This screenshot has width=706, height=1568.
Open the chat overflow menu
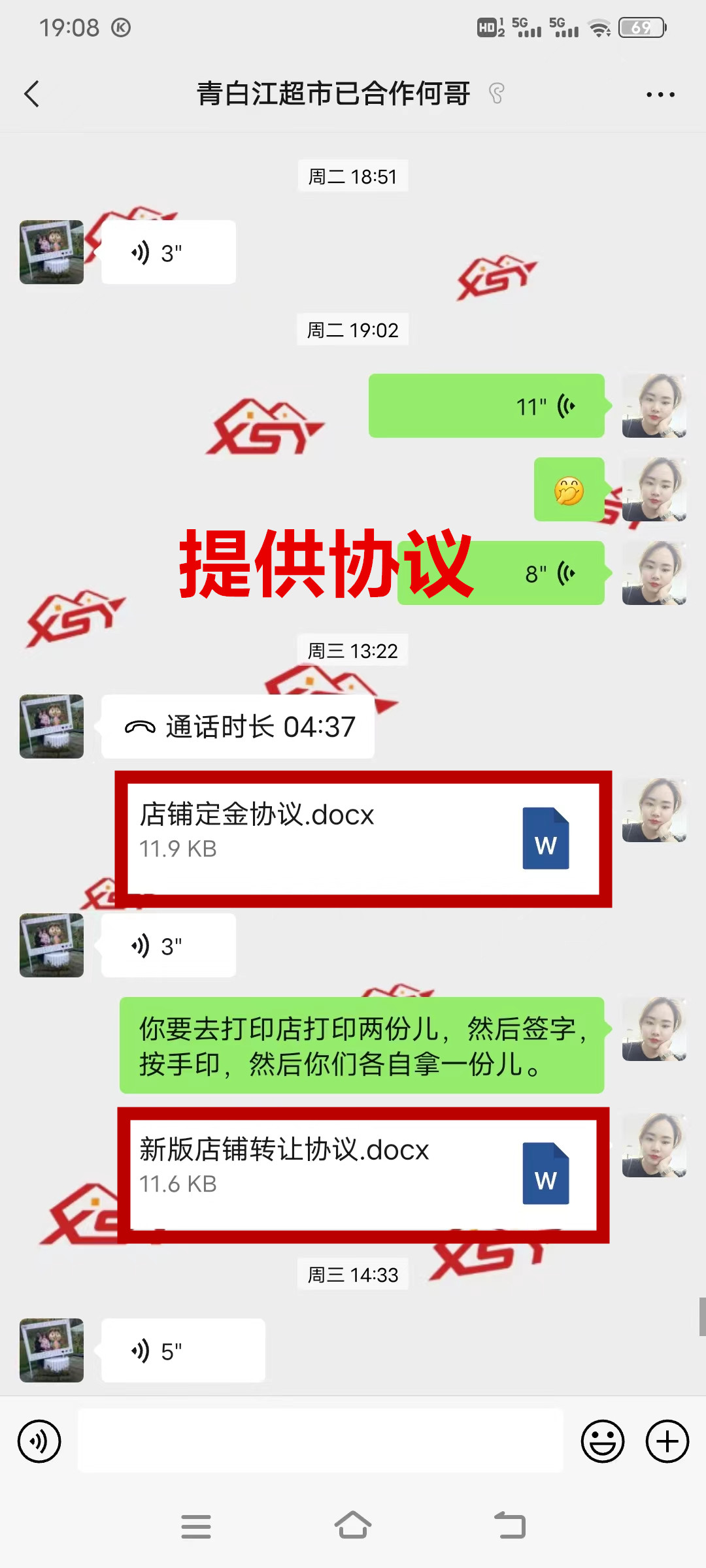point(660,95)
